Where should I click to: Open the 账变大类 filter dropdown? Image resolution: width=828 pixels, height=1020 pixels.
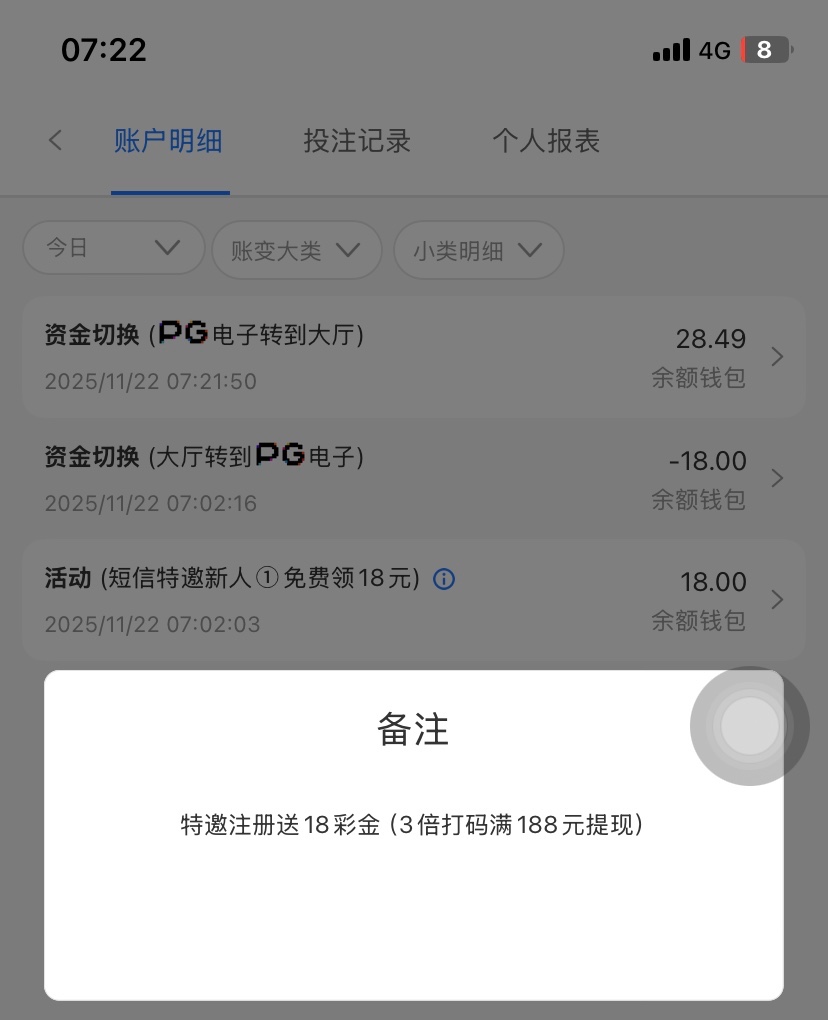pos(296,250)
